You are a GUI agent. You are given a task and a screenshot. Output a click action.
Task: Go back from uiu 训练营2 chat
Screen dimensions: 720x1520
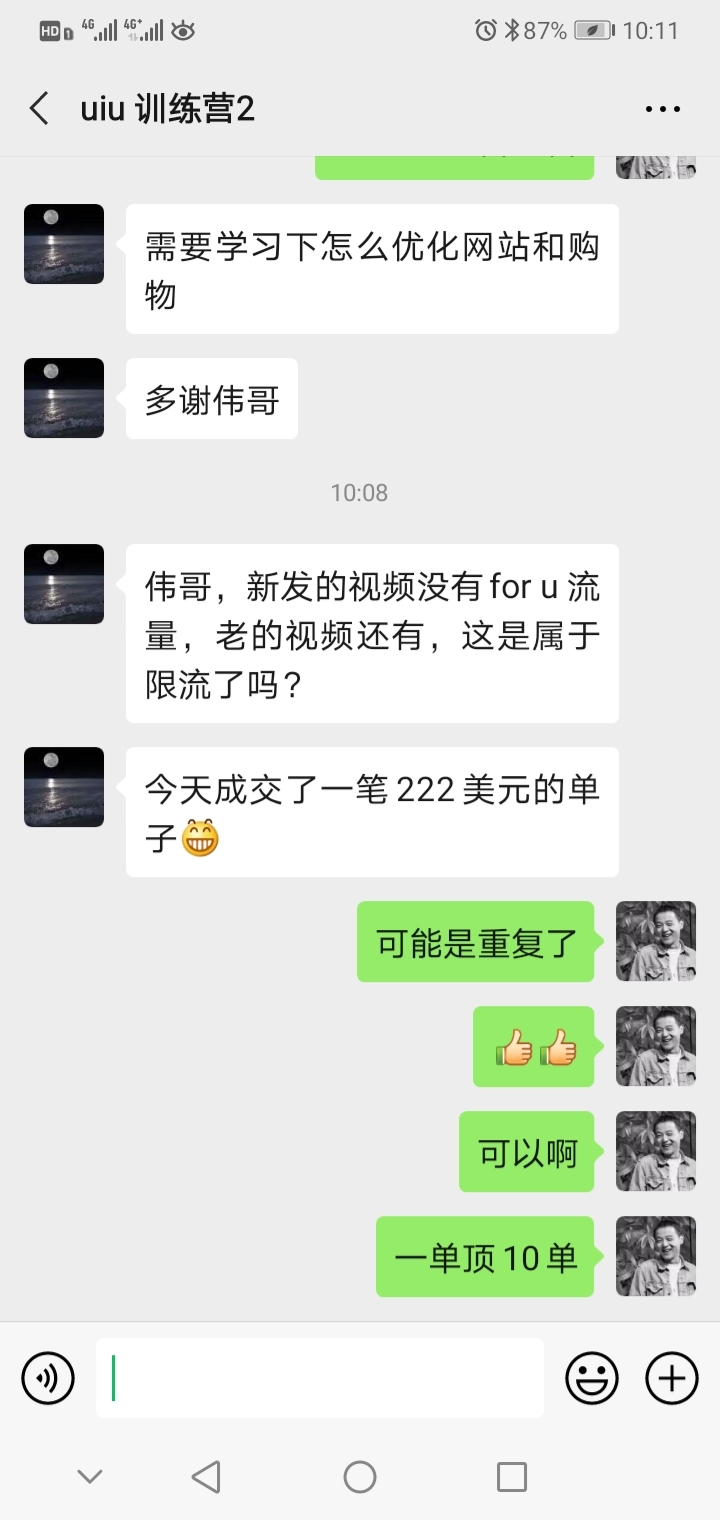(x=40, y=108)
